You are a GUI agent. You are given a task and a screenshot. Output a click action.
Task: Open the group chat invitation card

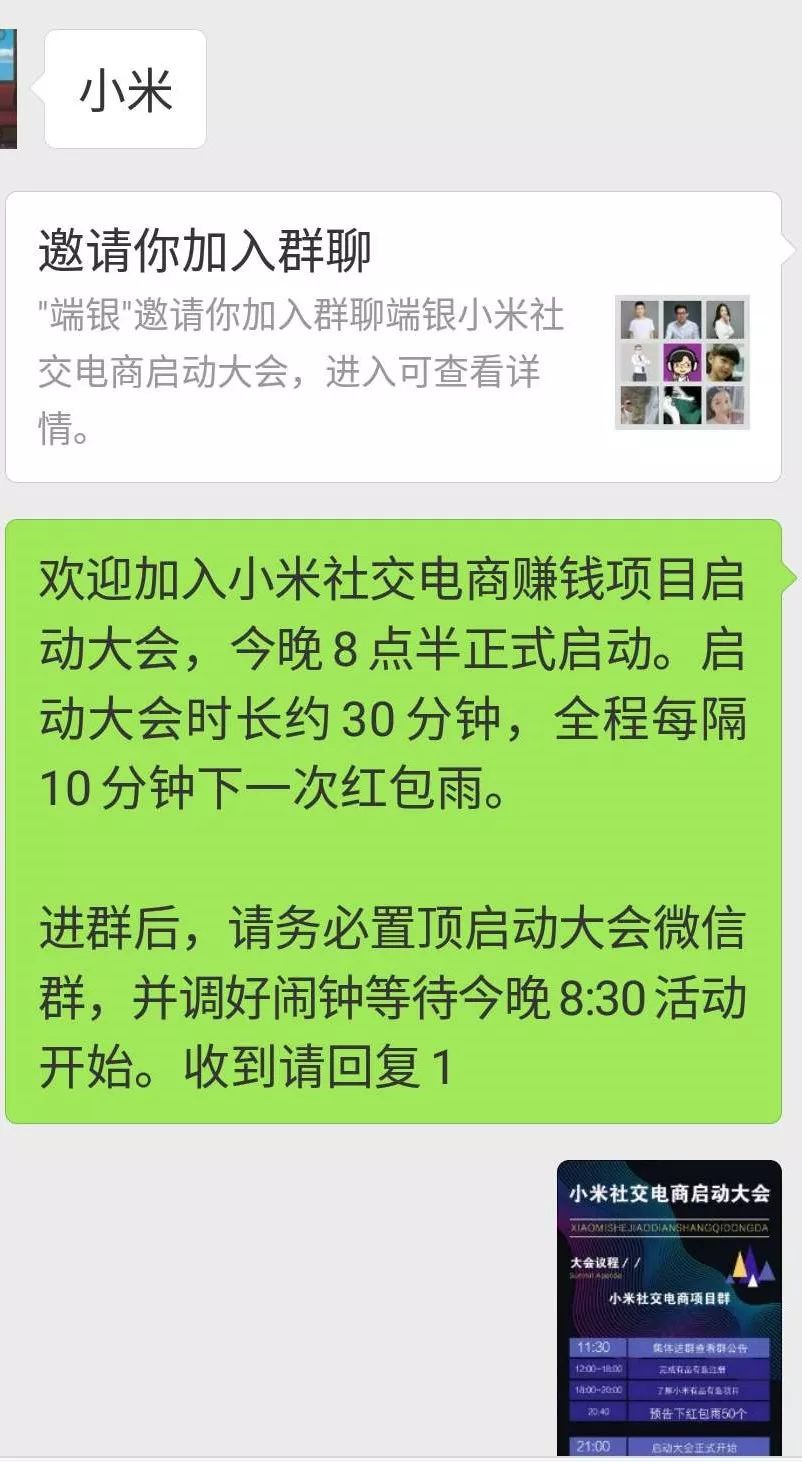[392, 337]
